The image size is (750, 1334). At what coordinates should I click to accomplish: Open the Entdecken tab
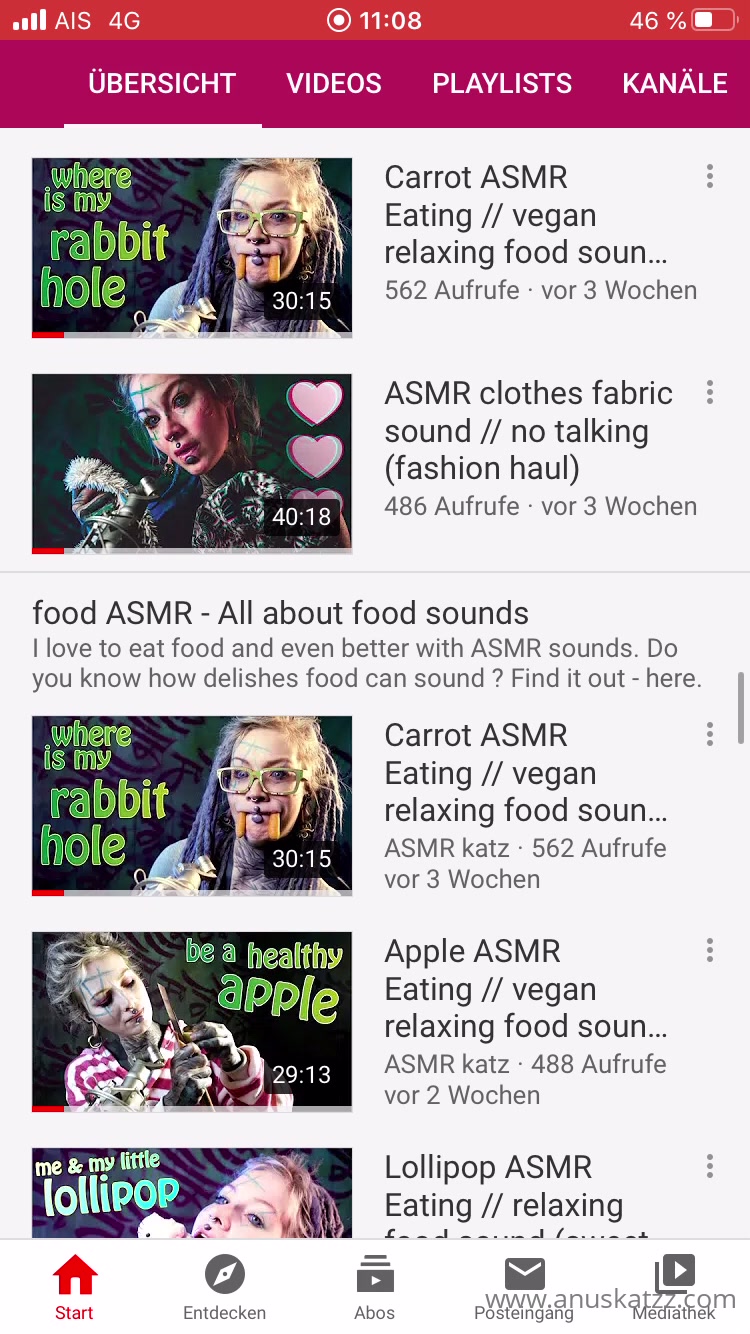coord(225,1288)
